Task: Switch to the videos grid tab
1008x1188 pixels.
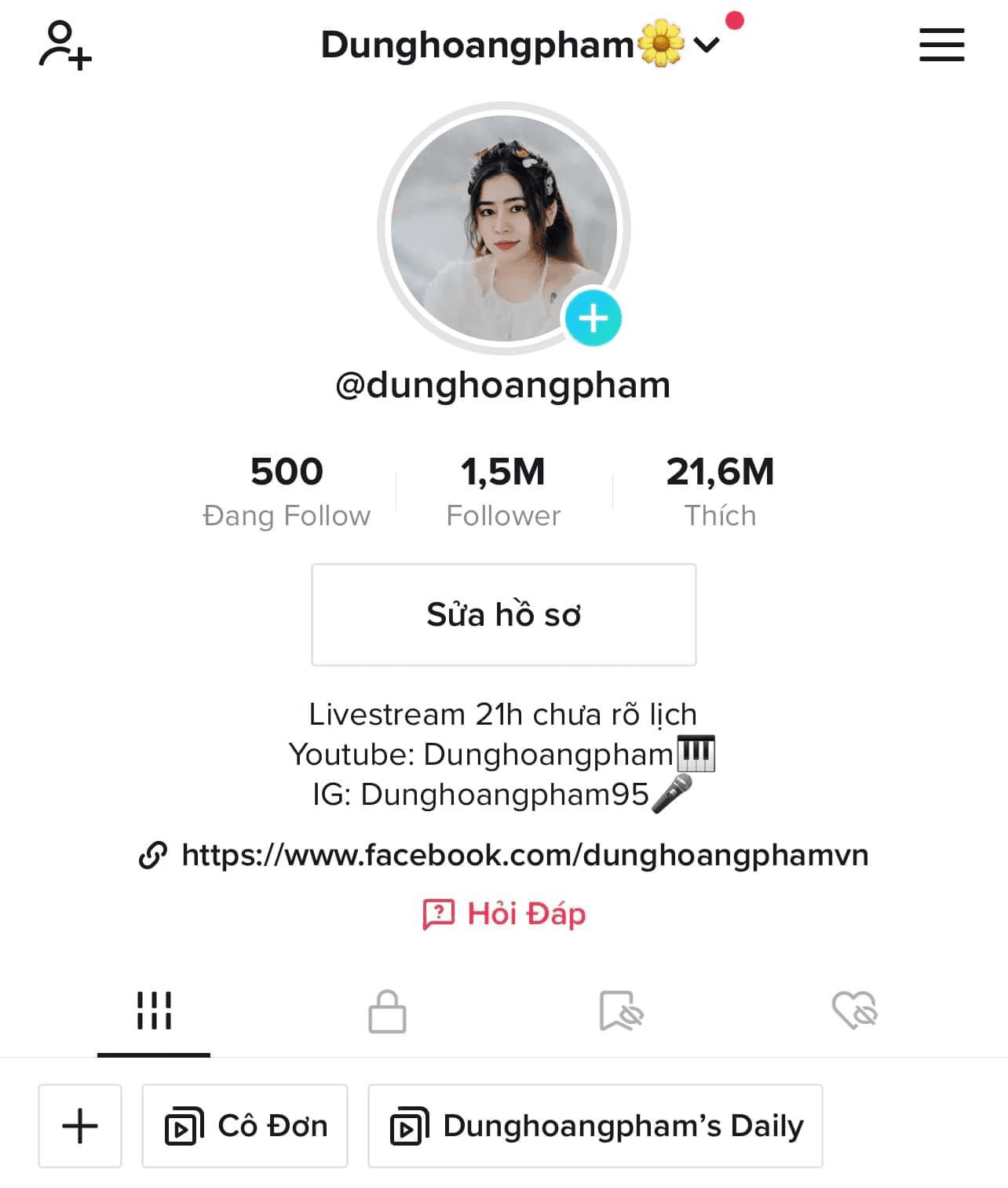Action: 154,1011
